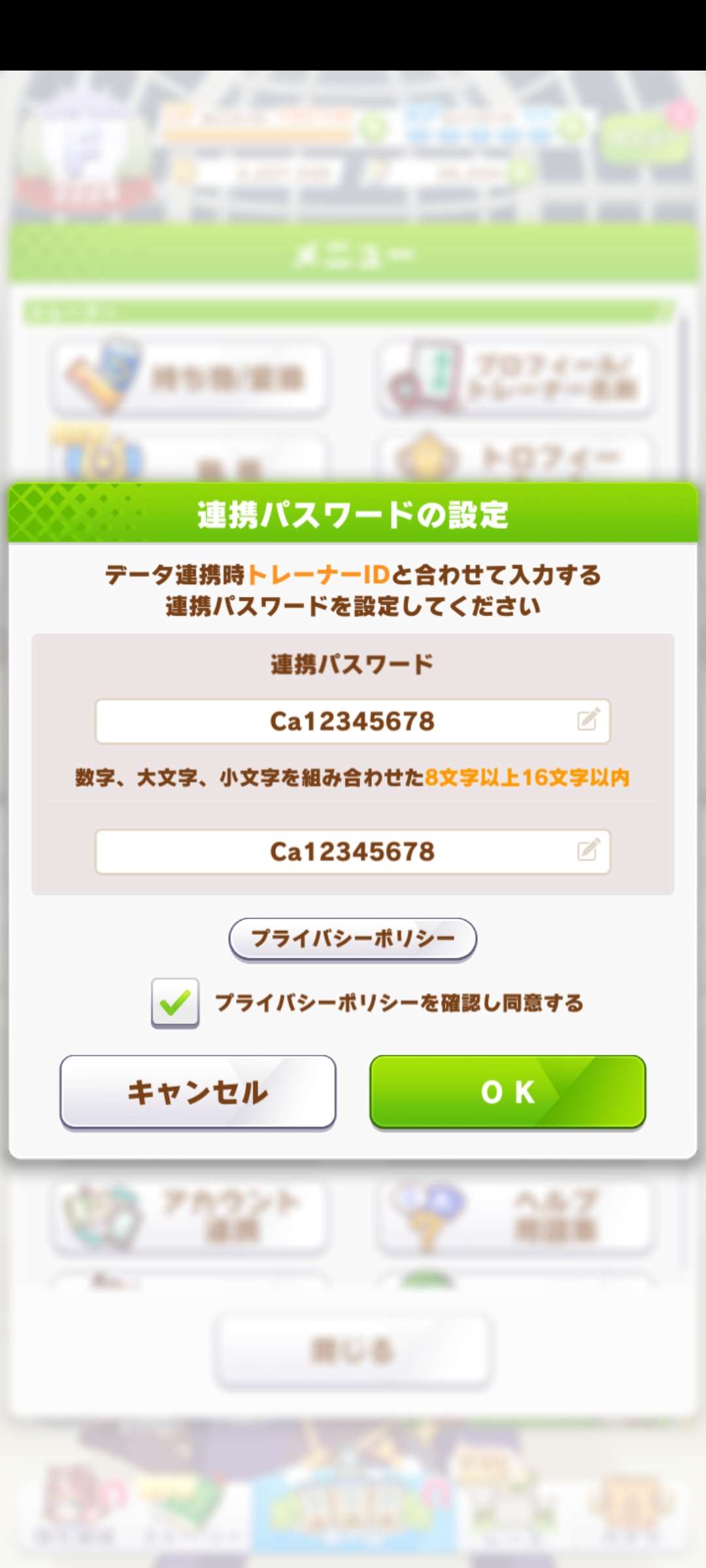706x1568 pixels.
Task: Edit the password confirmation field
Action: click(352, 851)
